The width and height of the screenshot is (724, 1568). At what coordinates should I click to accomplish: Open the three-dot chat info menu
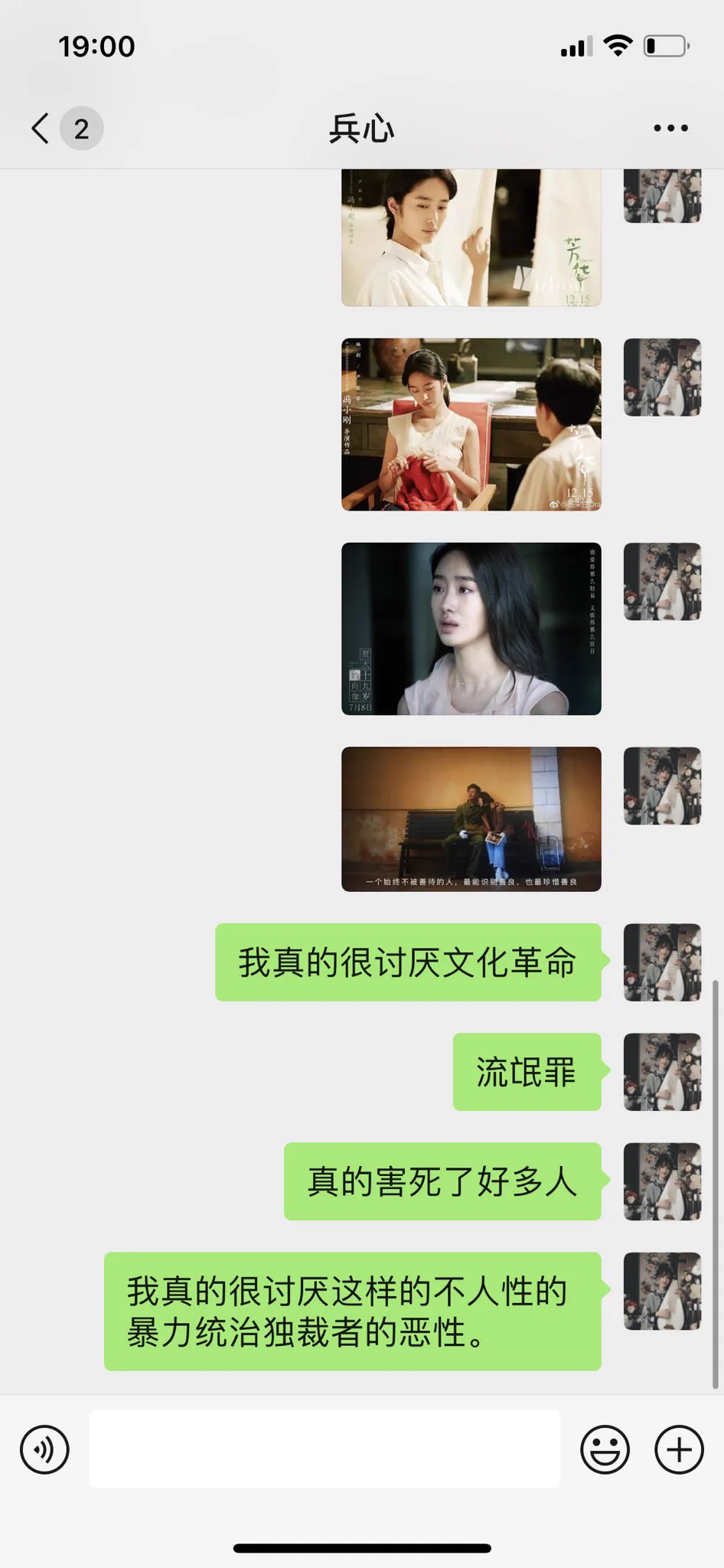click(670, 128)
